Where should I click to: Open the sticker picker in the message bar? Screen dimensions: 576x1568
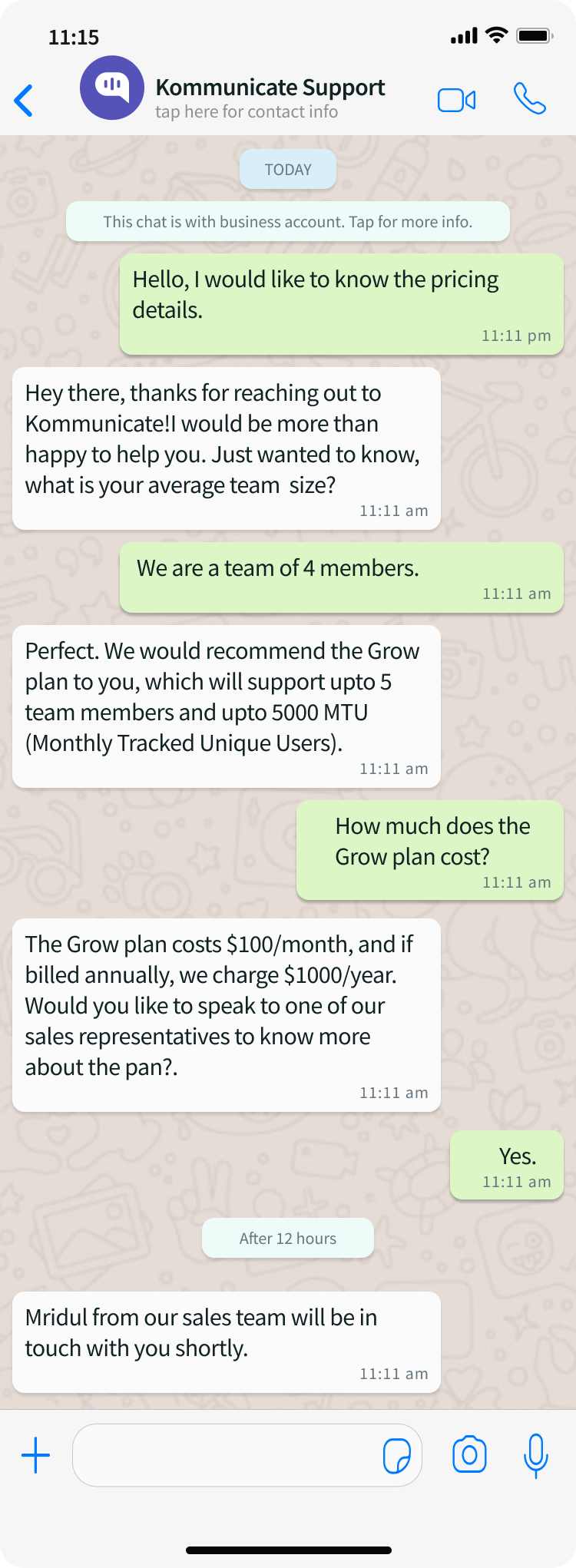[x=397, y=1454]
